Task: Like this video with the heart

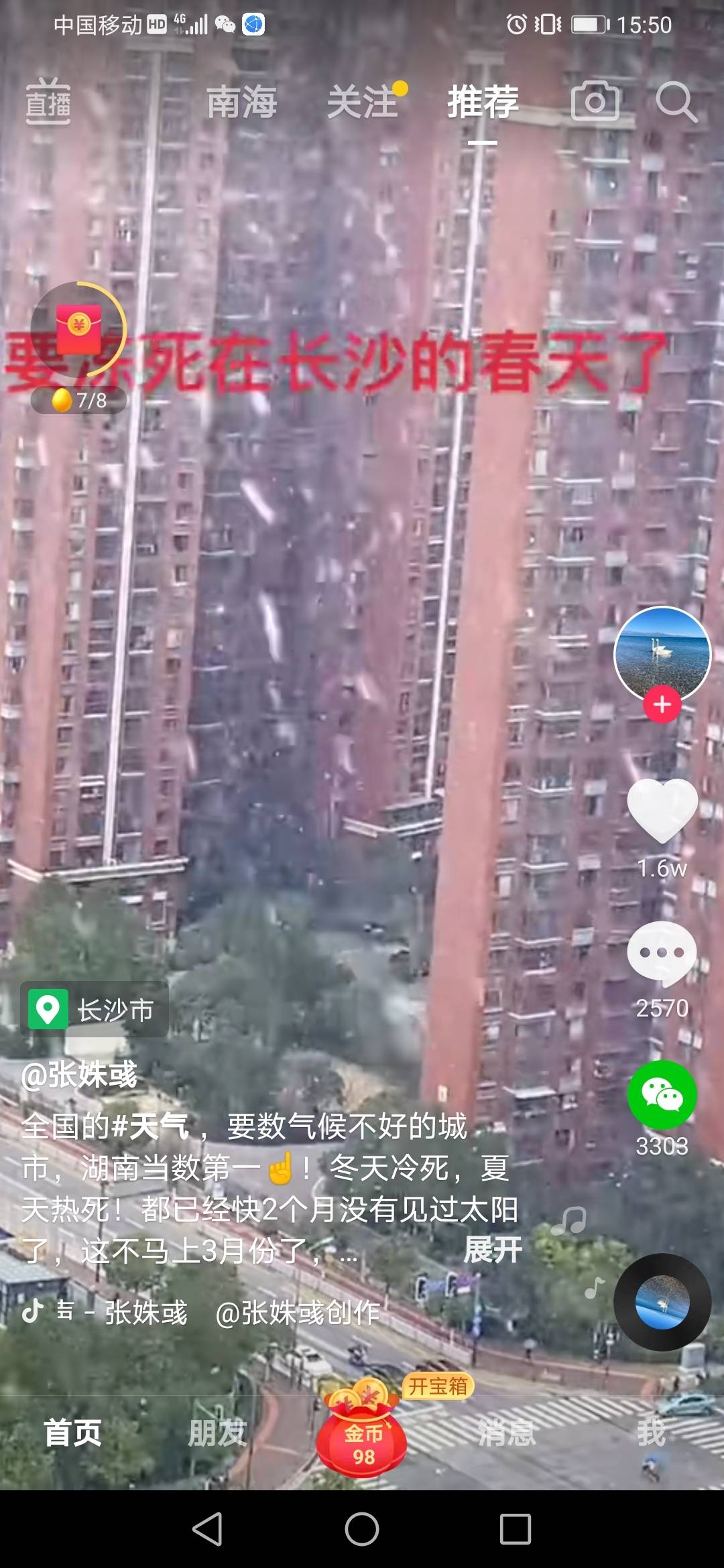Action: (662, 811)
